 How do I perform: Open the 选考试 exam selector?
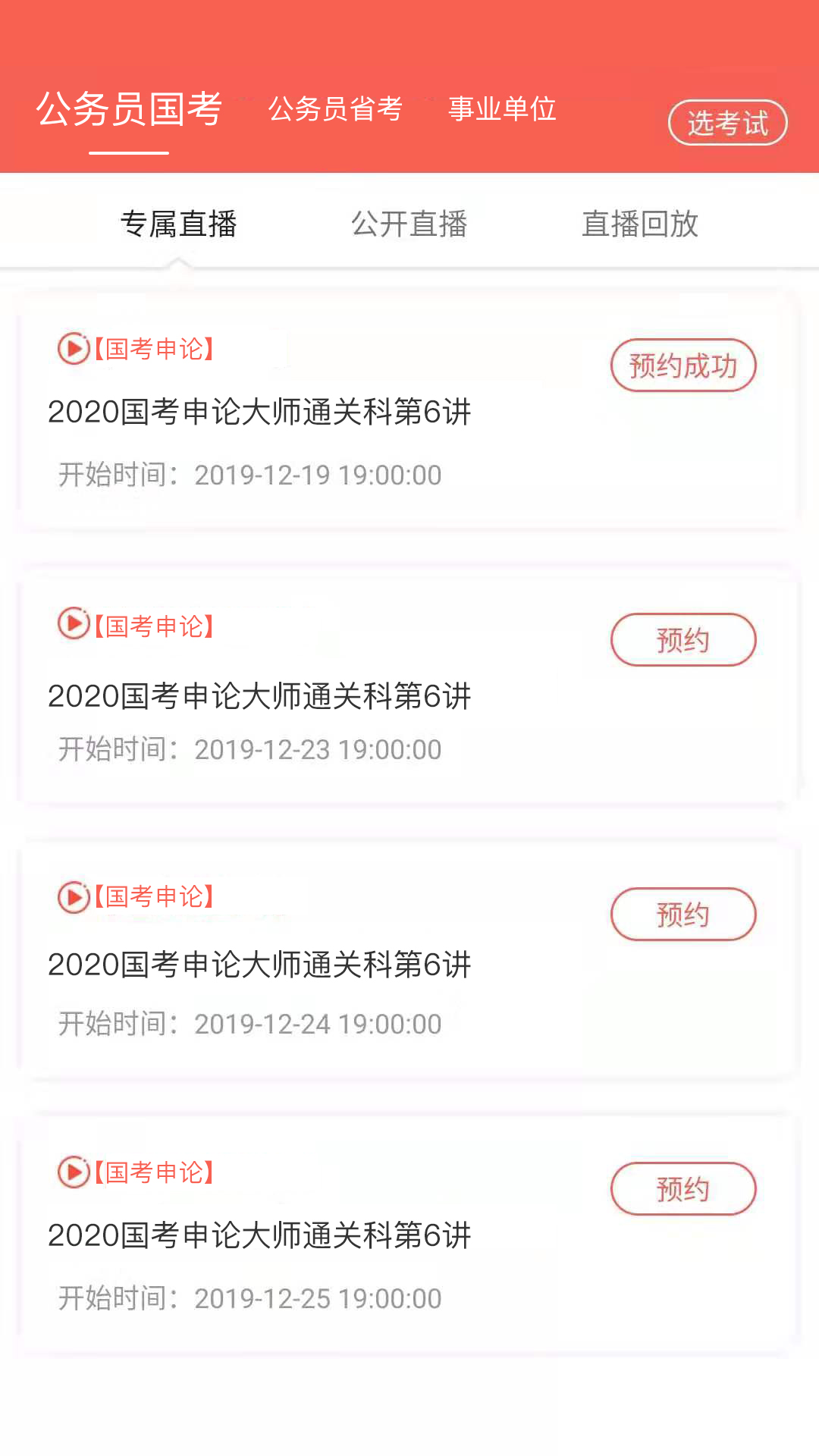727,121
